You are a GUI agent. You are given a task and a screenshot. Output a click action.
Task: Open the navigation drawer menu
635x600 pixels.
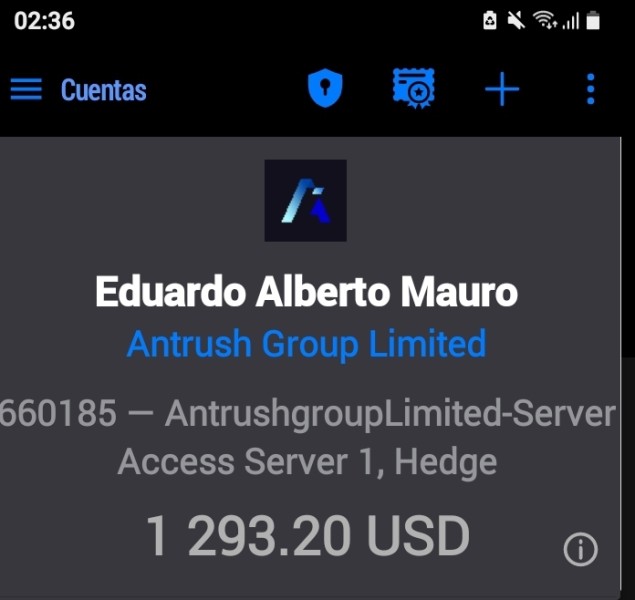[x=26, y=90]
